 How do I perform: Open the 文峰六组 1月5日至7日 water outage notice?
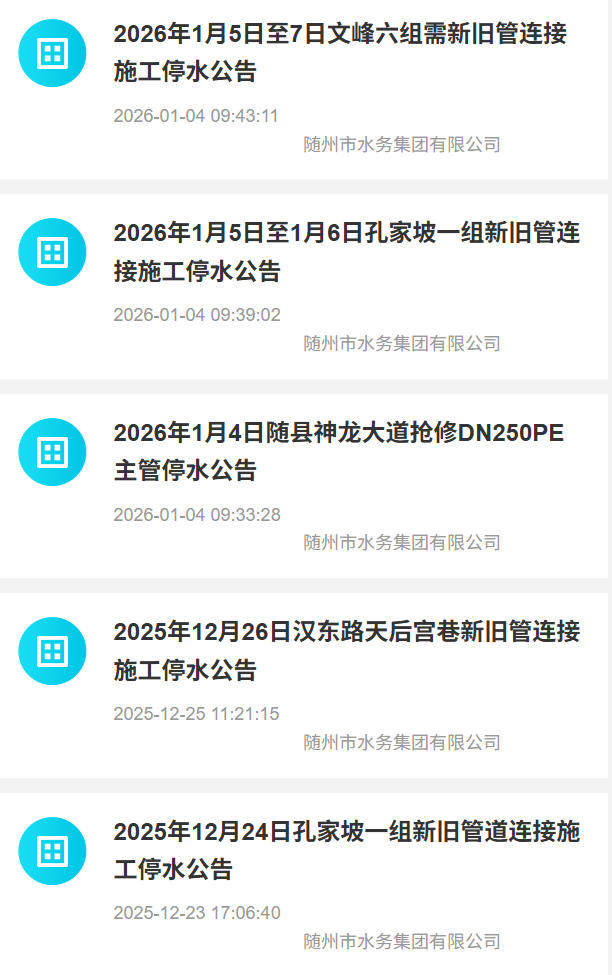point(340,52)
